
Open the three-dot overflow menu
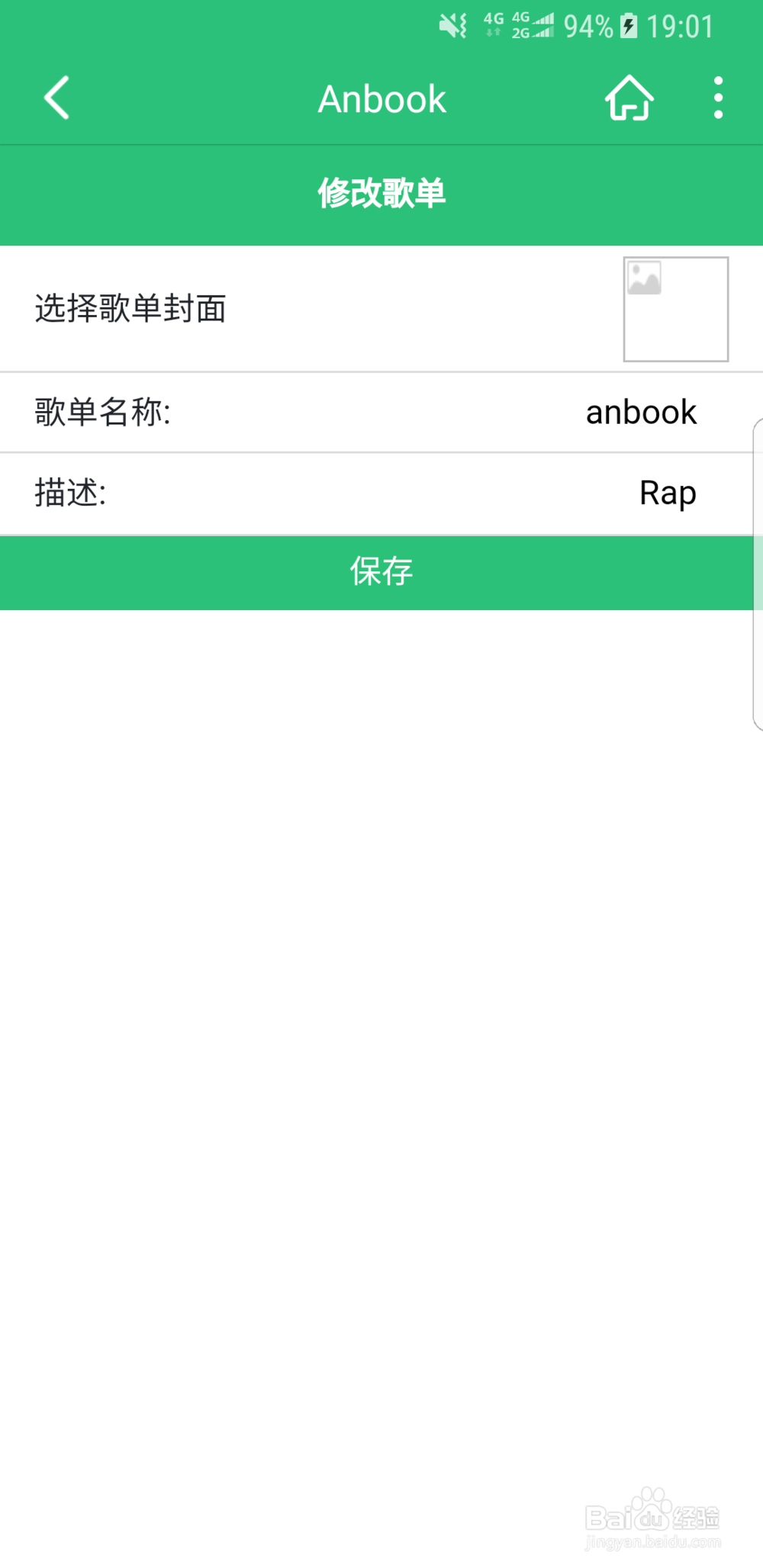point(717,98)
